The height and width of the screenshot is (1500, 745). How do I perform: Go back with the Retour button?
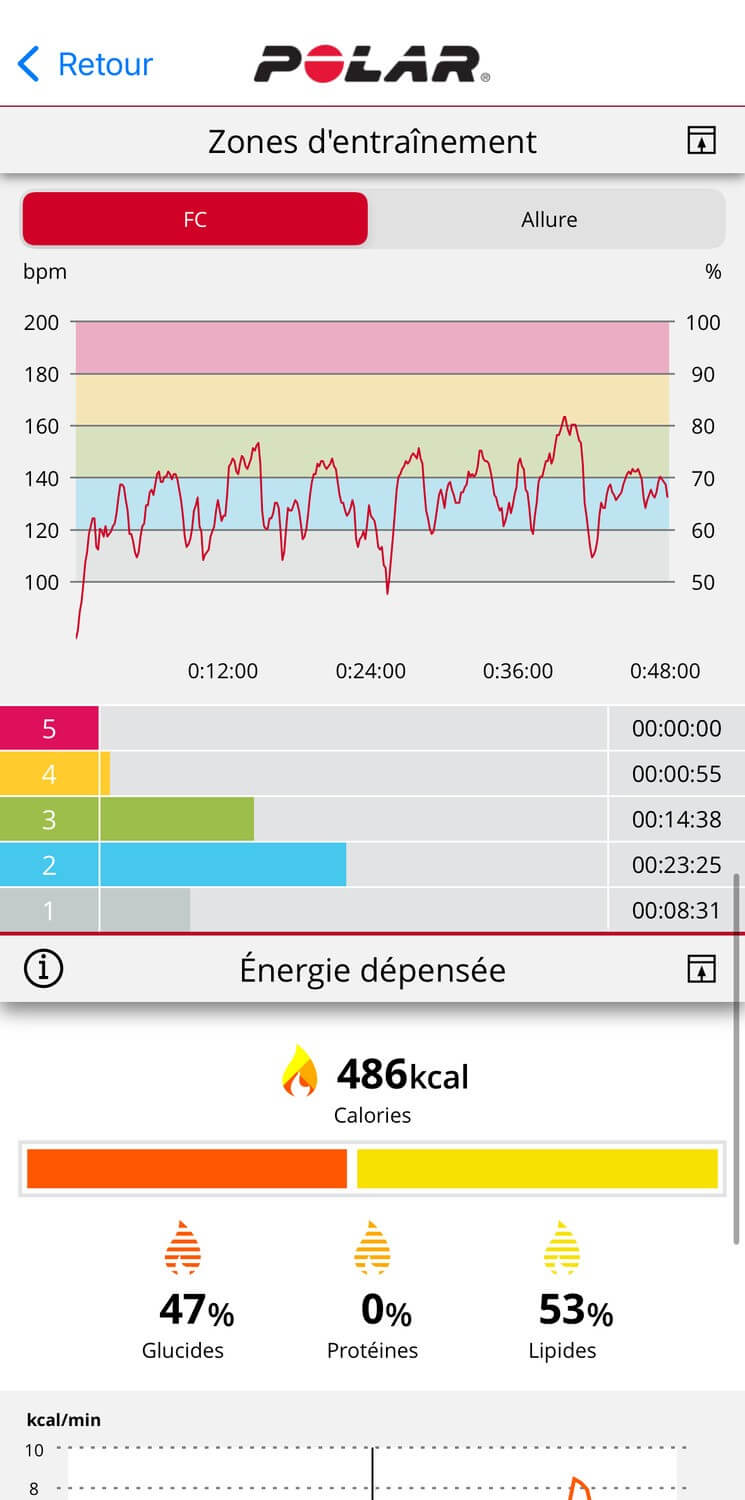[85, 64]
